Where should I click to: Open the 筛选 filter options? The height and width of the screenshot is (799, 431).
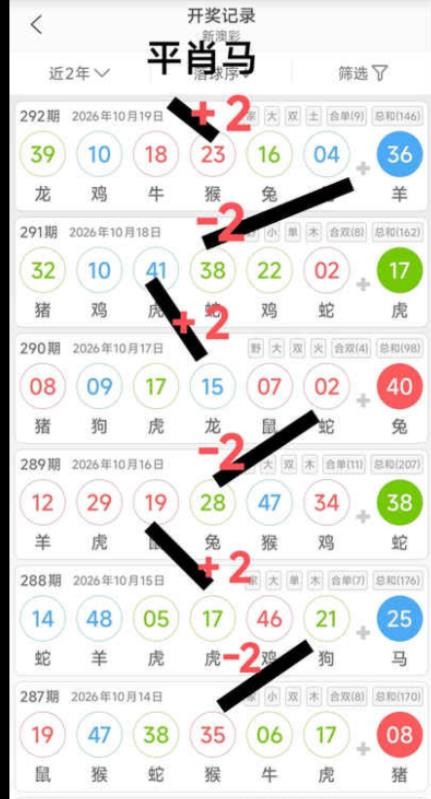point(363,73)
